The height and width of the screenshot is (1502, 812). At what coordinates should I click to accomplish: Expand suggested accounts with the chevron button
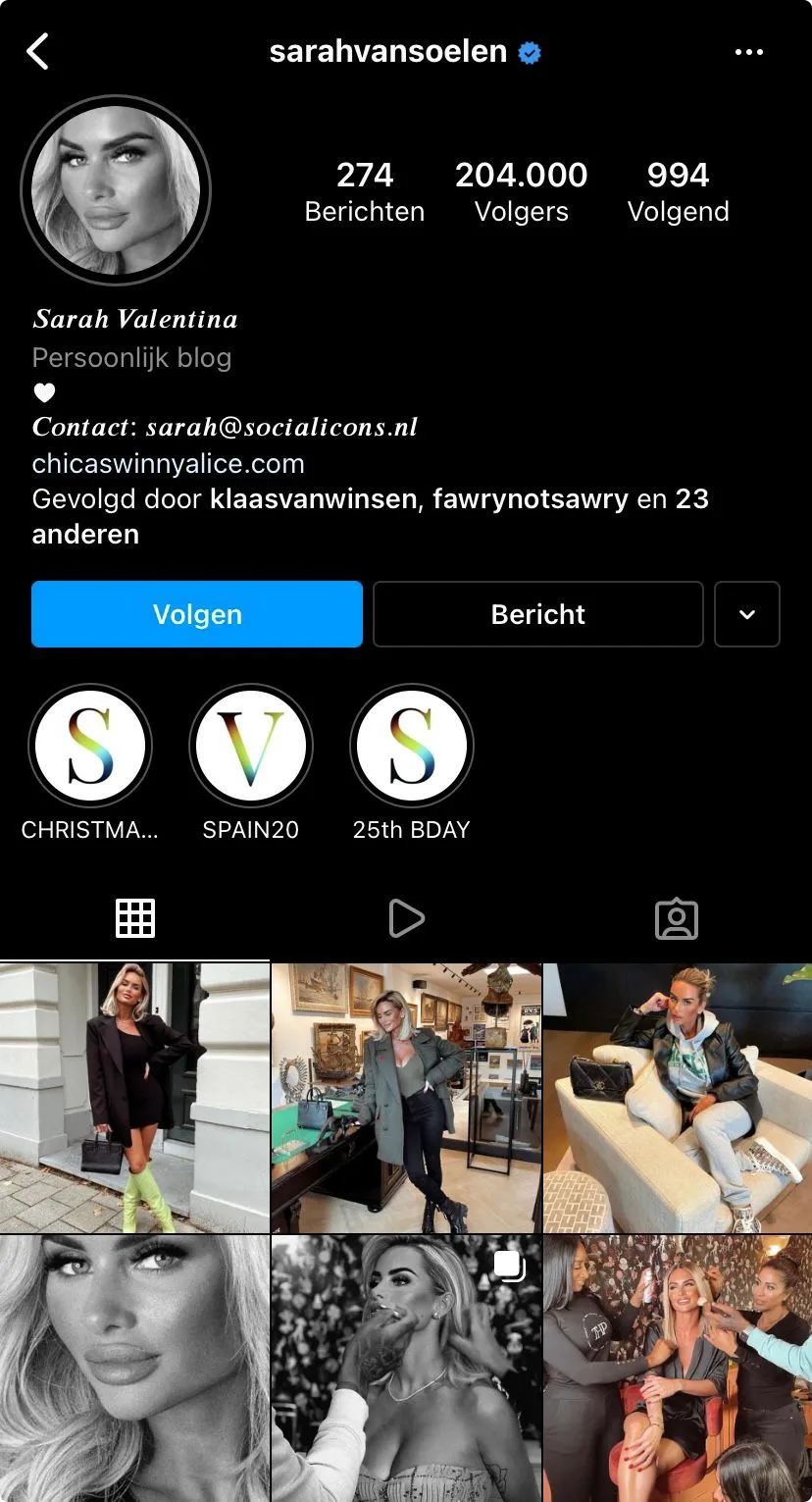747,614
